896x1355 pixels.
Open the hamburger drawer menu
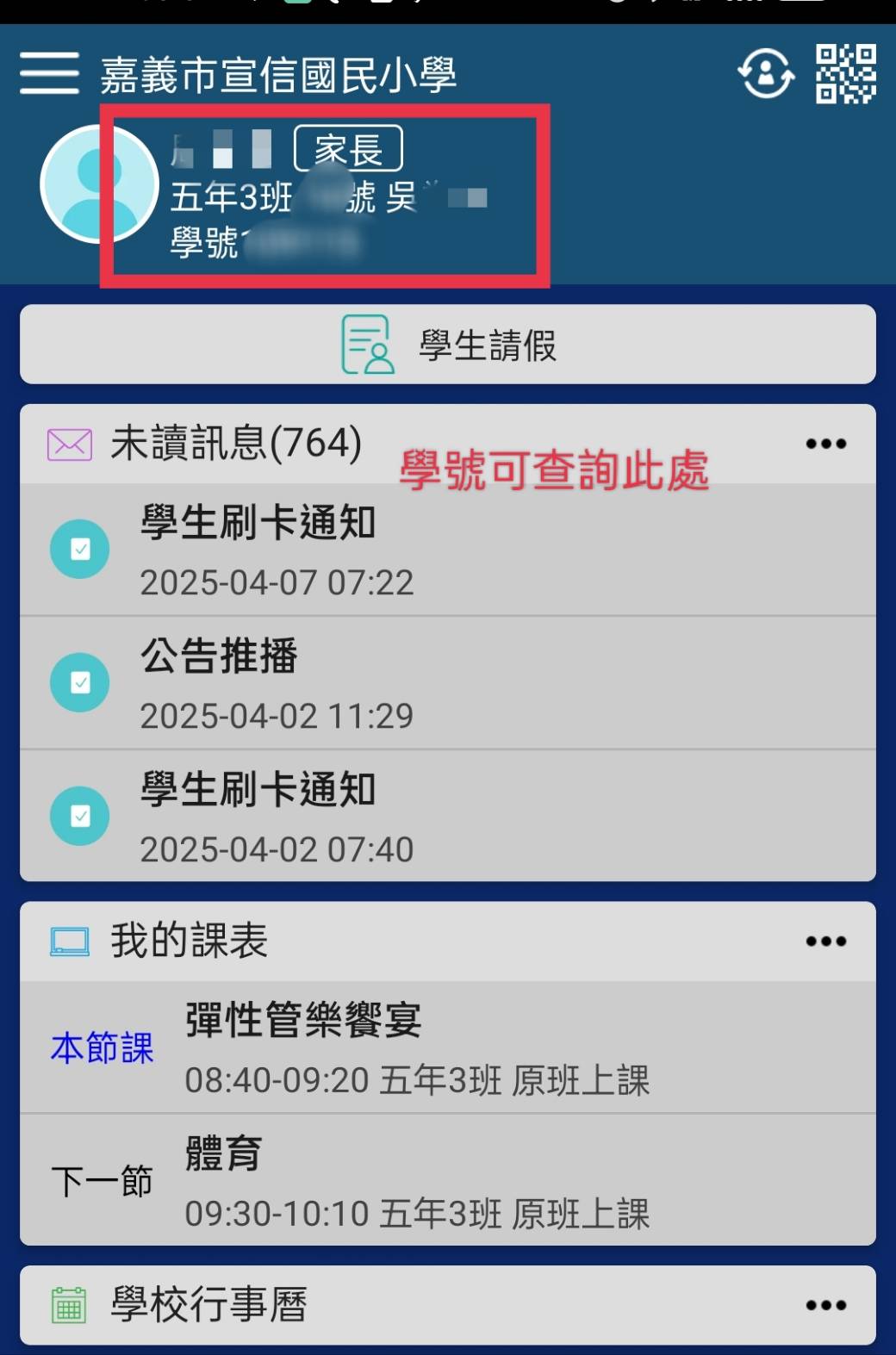(49, 72)
